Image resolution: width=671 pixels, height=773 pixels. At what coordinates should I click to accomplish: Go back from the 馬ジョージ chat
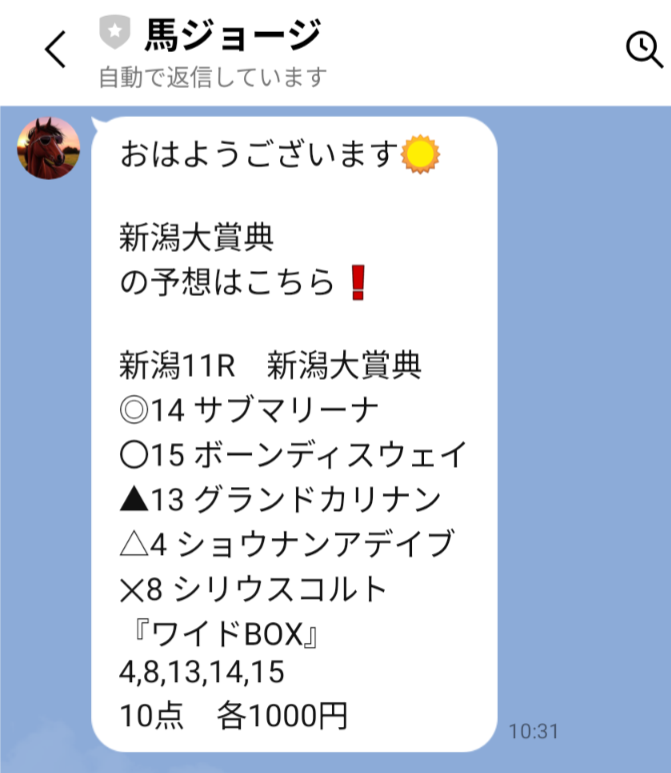pyautogui.click(x=56, y=49)
